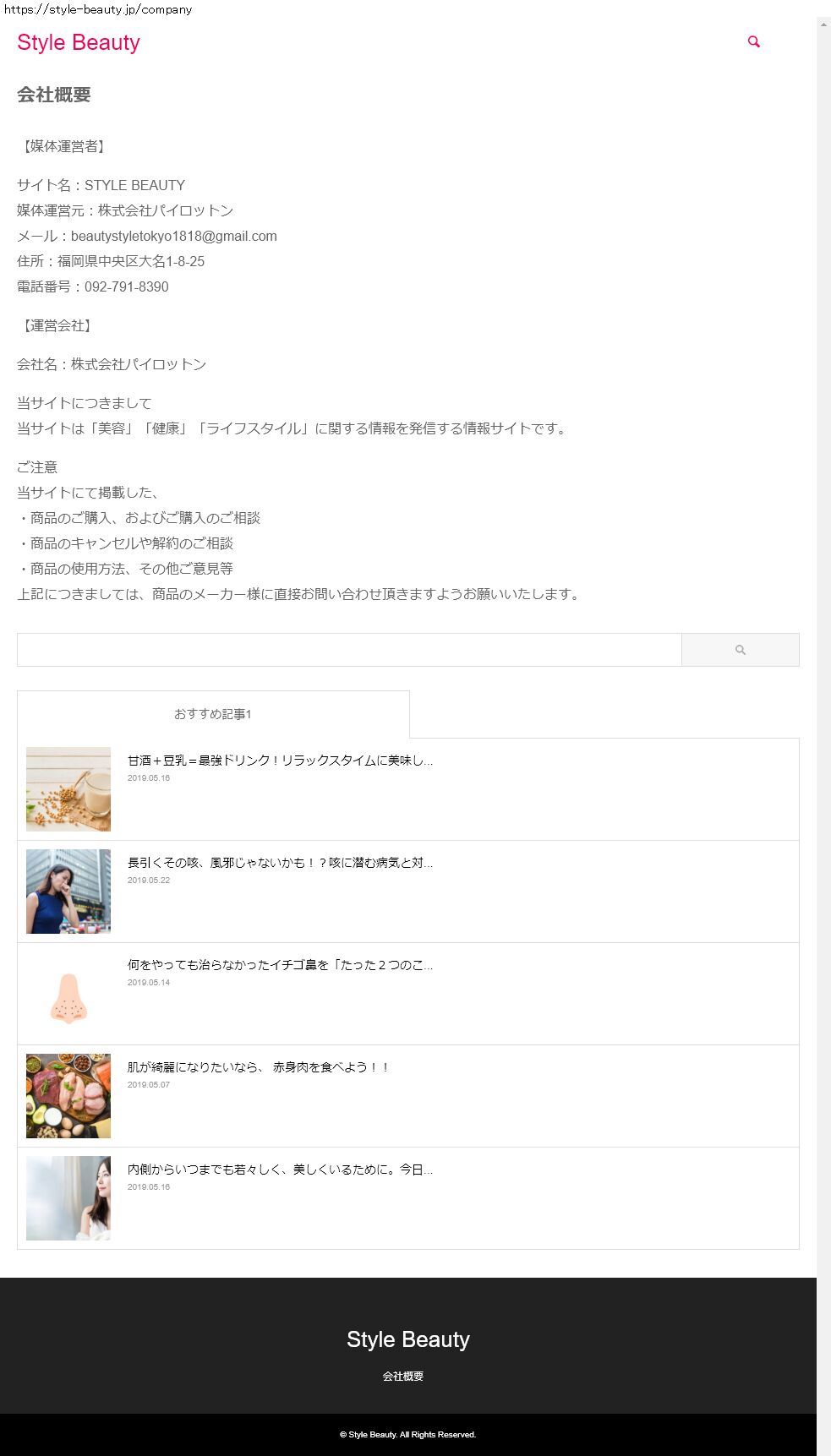Open the 甘酒＋豆乳 drink article

[x=280, y=761]
